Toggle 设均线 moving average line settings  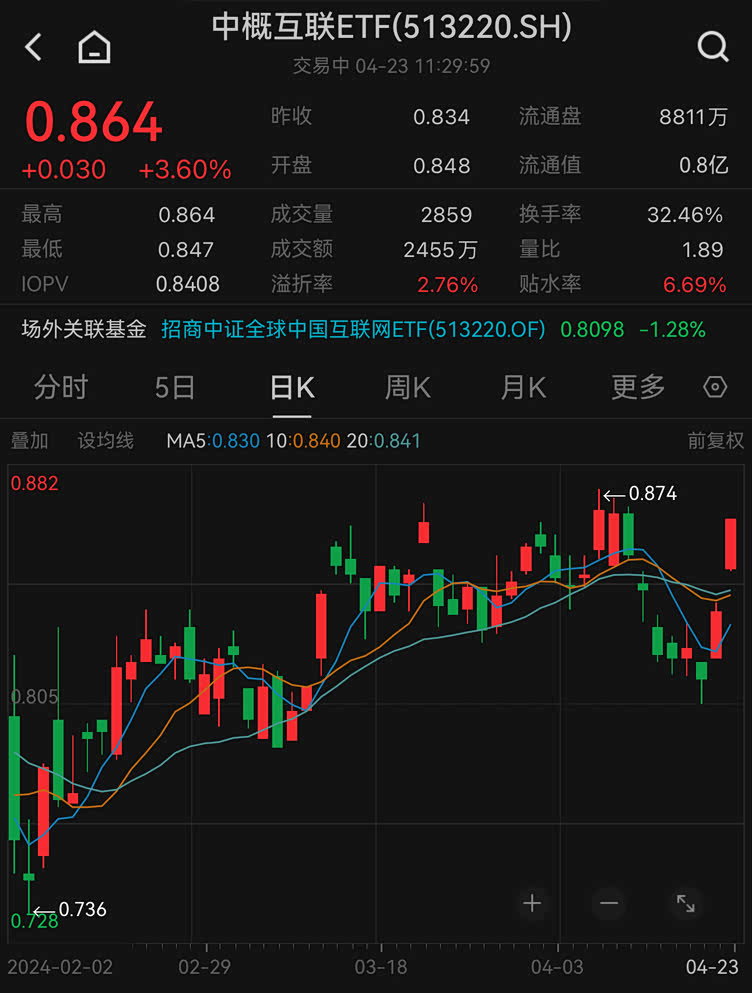(104, 440)
